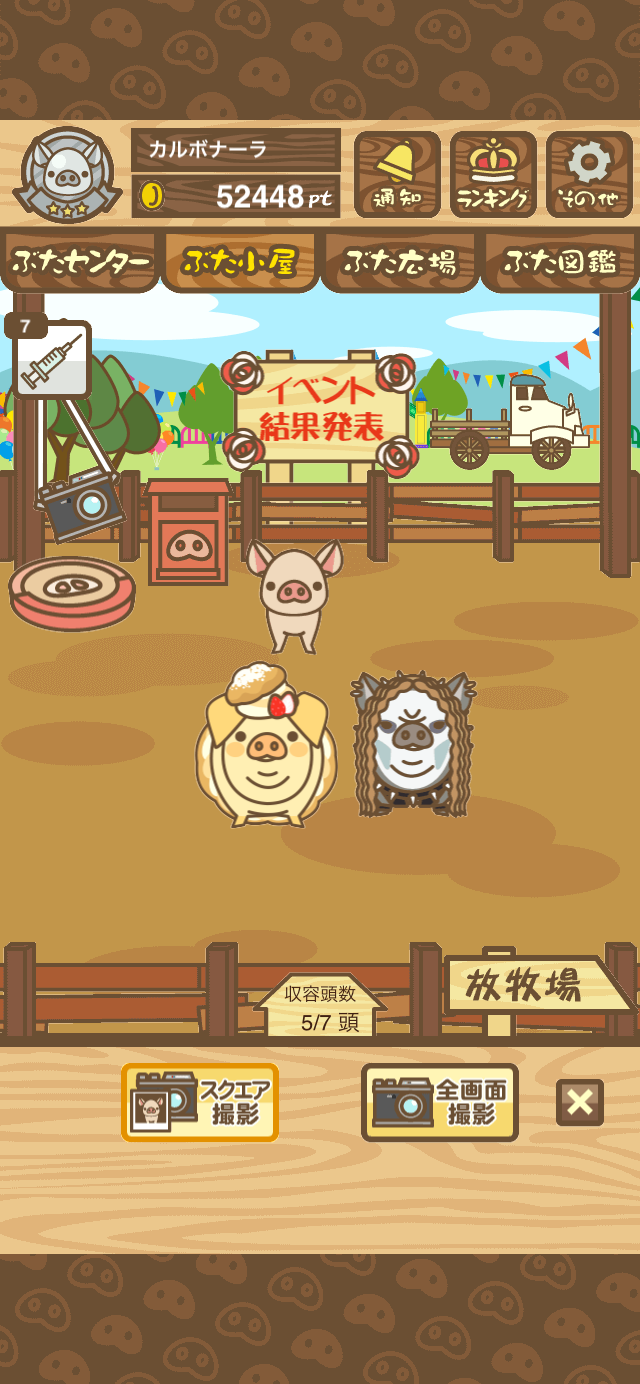Tap the syringe item with 7 count

(51, 360)
